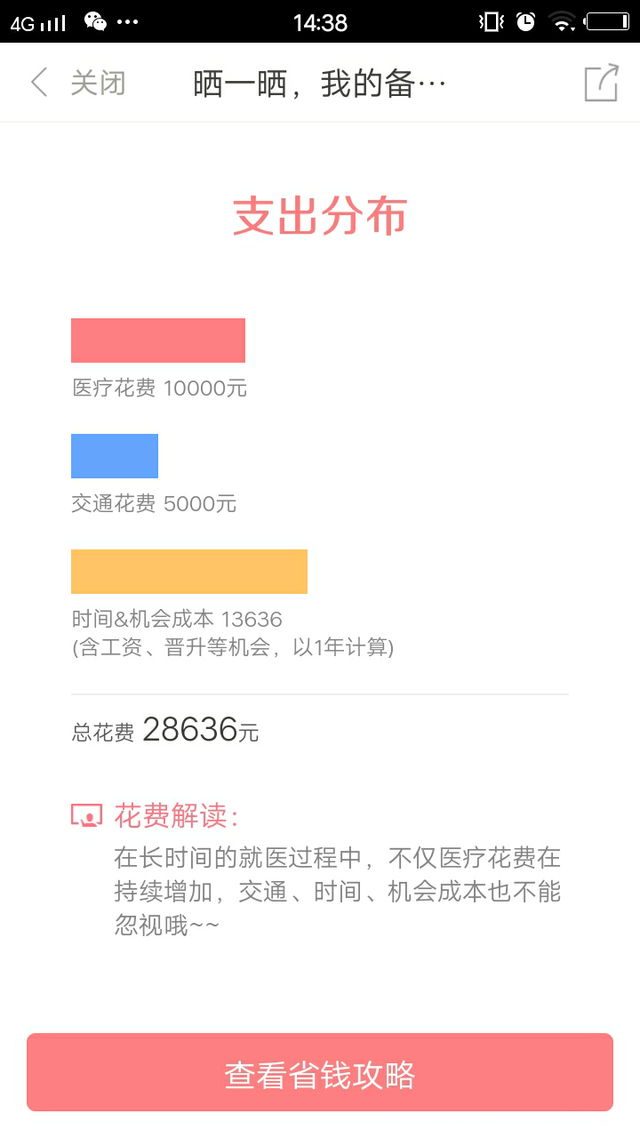Share this page via the share icon
The height and width of the screenshot is (1138, 640).
point(601,83)
